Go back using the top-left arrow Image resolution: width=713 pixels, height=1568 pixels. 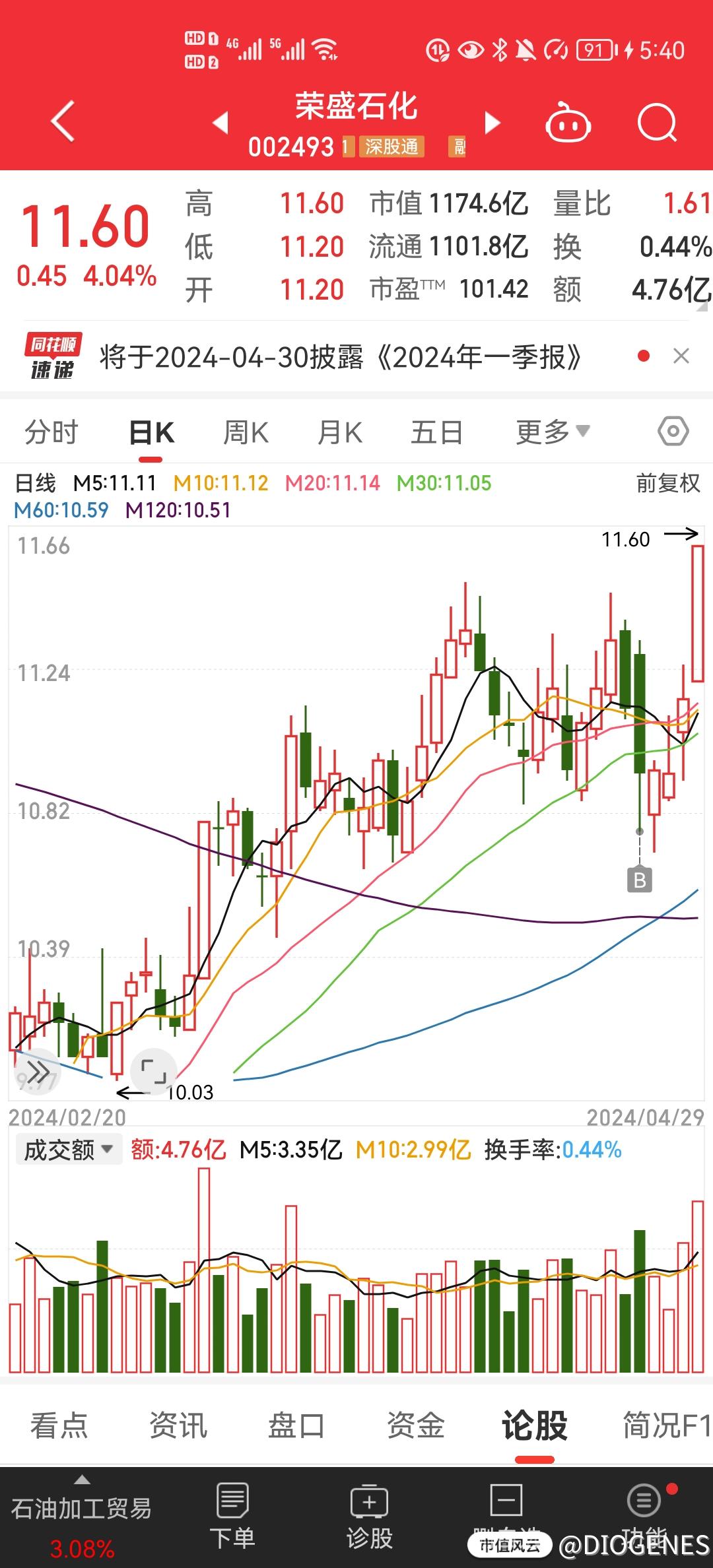[63, 122]
